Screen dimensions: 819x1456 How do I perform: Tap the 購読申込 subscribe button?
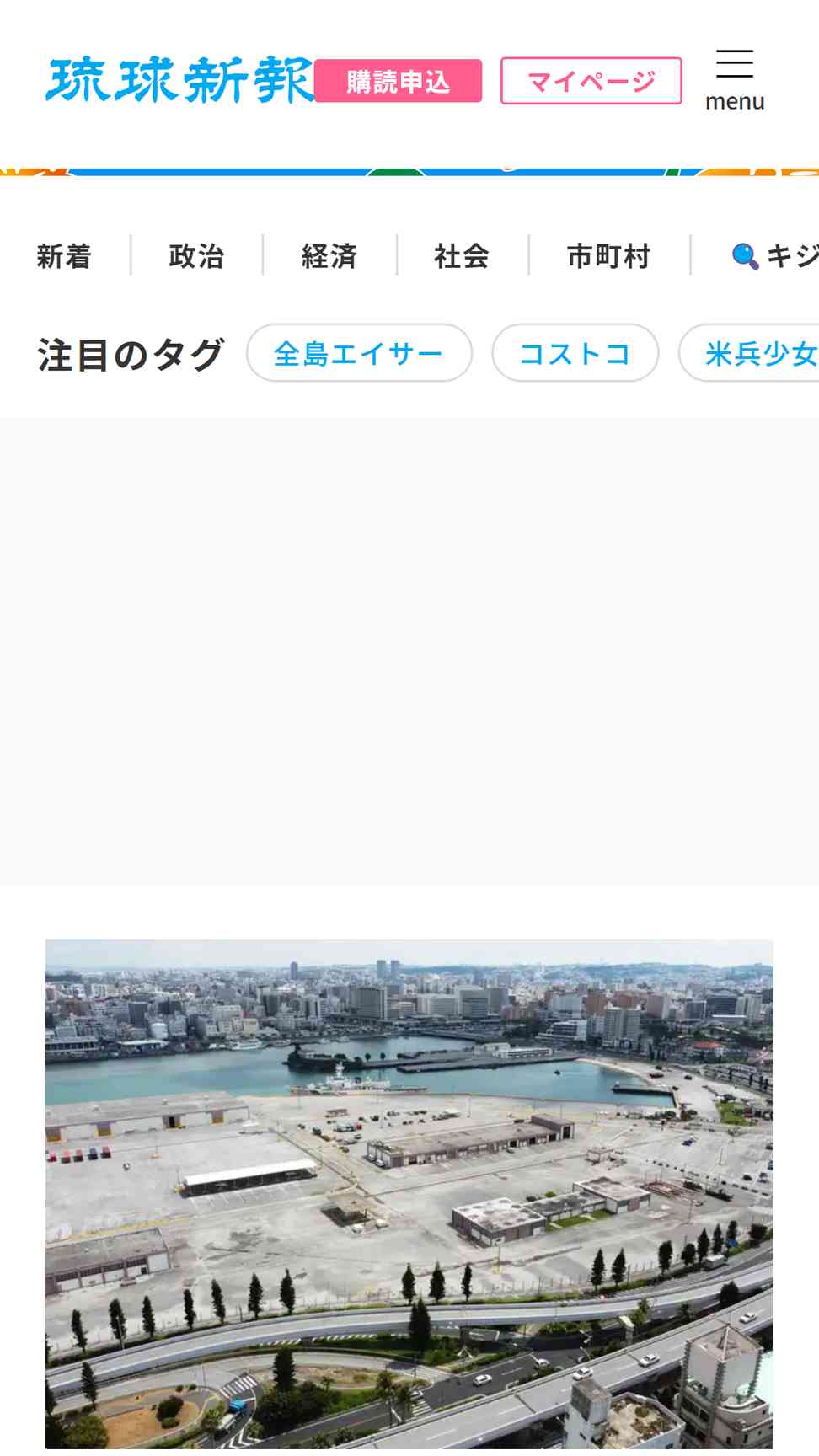[398, 81]
